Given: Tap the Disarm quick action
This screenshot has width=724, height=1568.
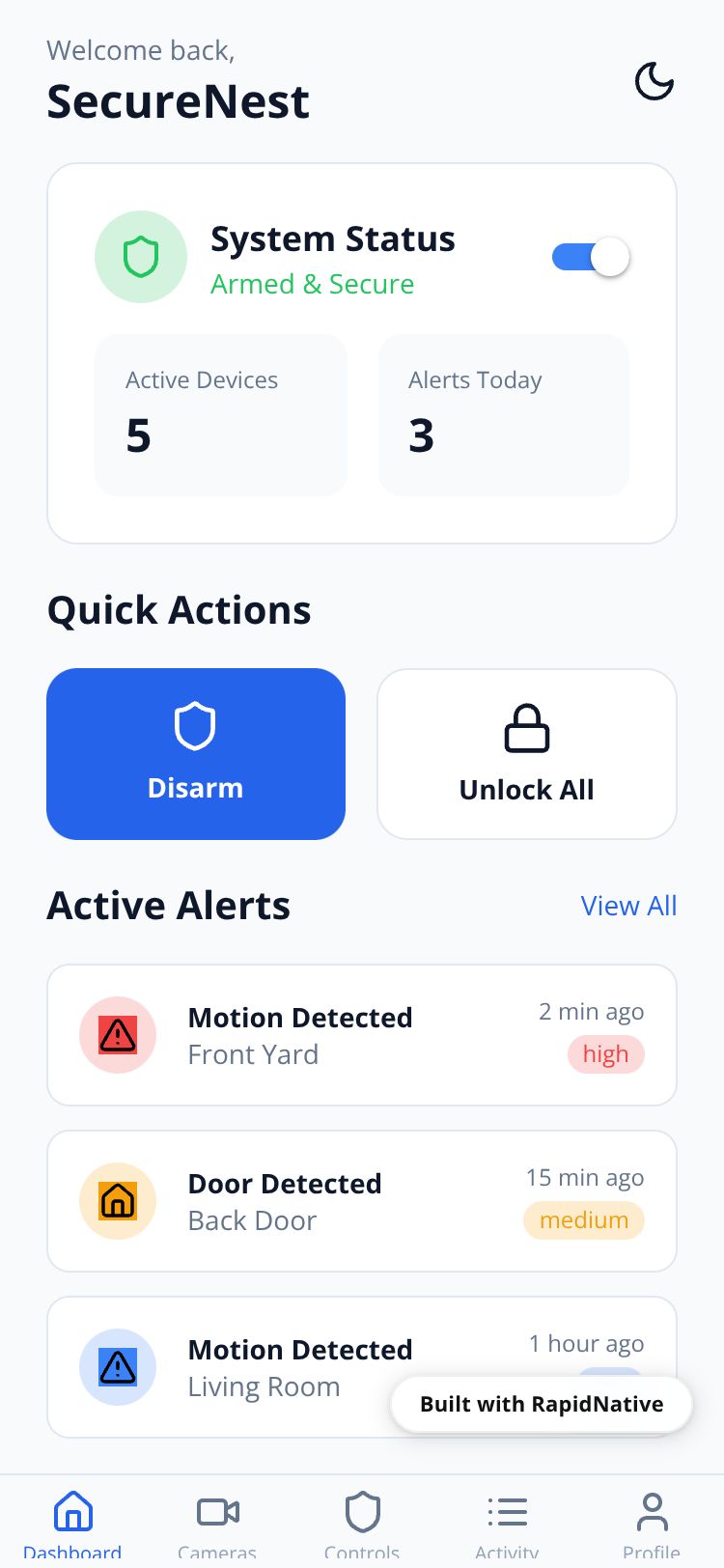Looking at the screenshot, I should (196, 754).
